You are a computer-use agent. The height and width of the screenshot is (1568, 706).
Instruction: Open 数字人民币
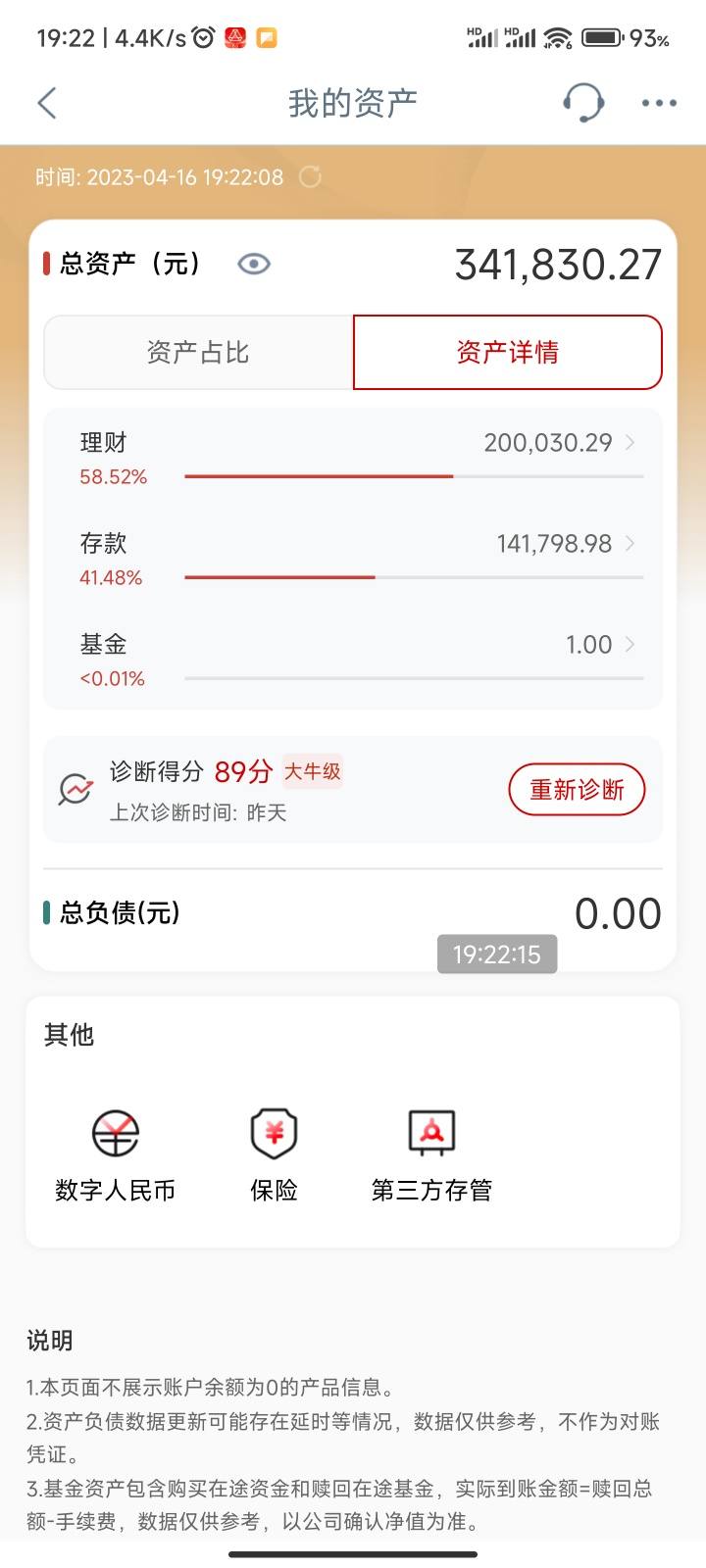116,1156
